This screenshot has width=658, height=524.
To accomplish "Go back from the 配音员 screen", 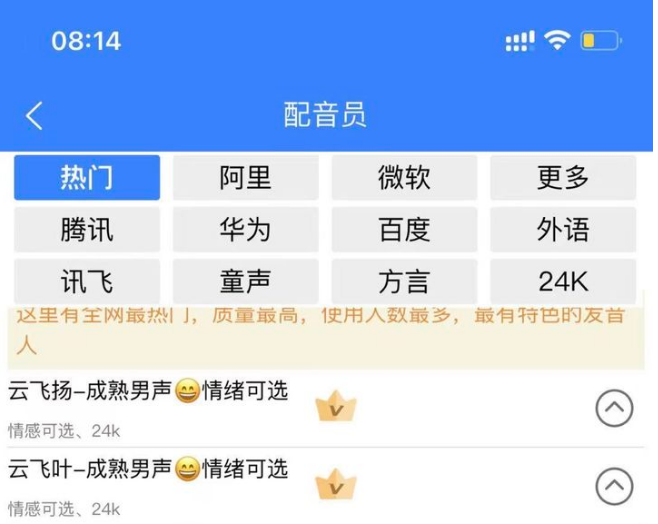I will point(34,115).
